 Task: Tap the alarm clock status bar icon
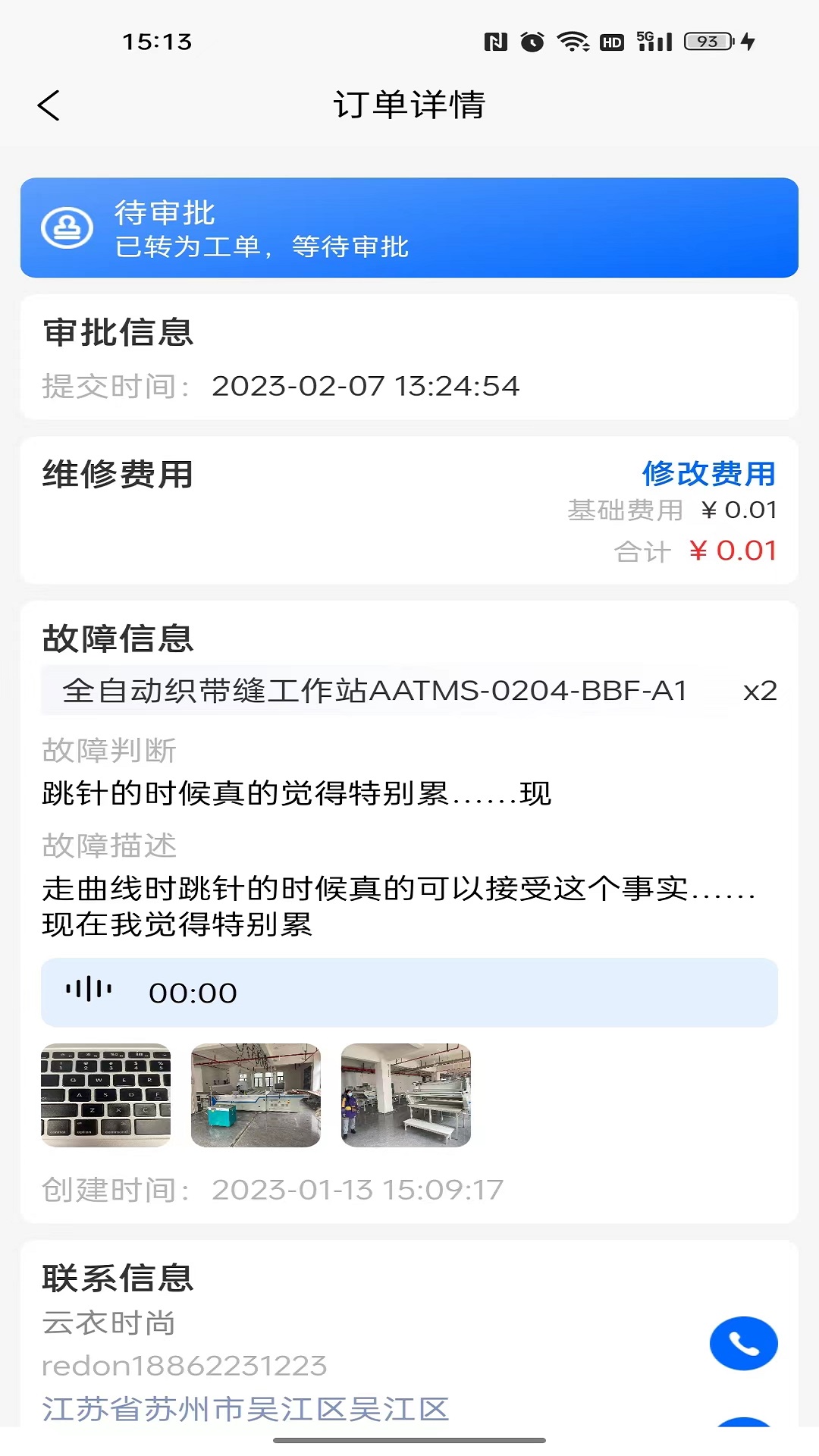tap(533, 42)
